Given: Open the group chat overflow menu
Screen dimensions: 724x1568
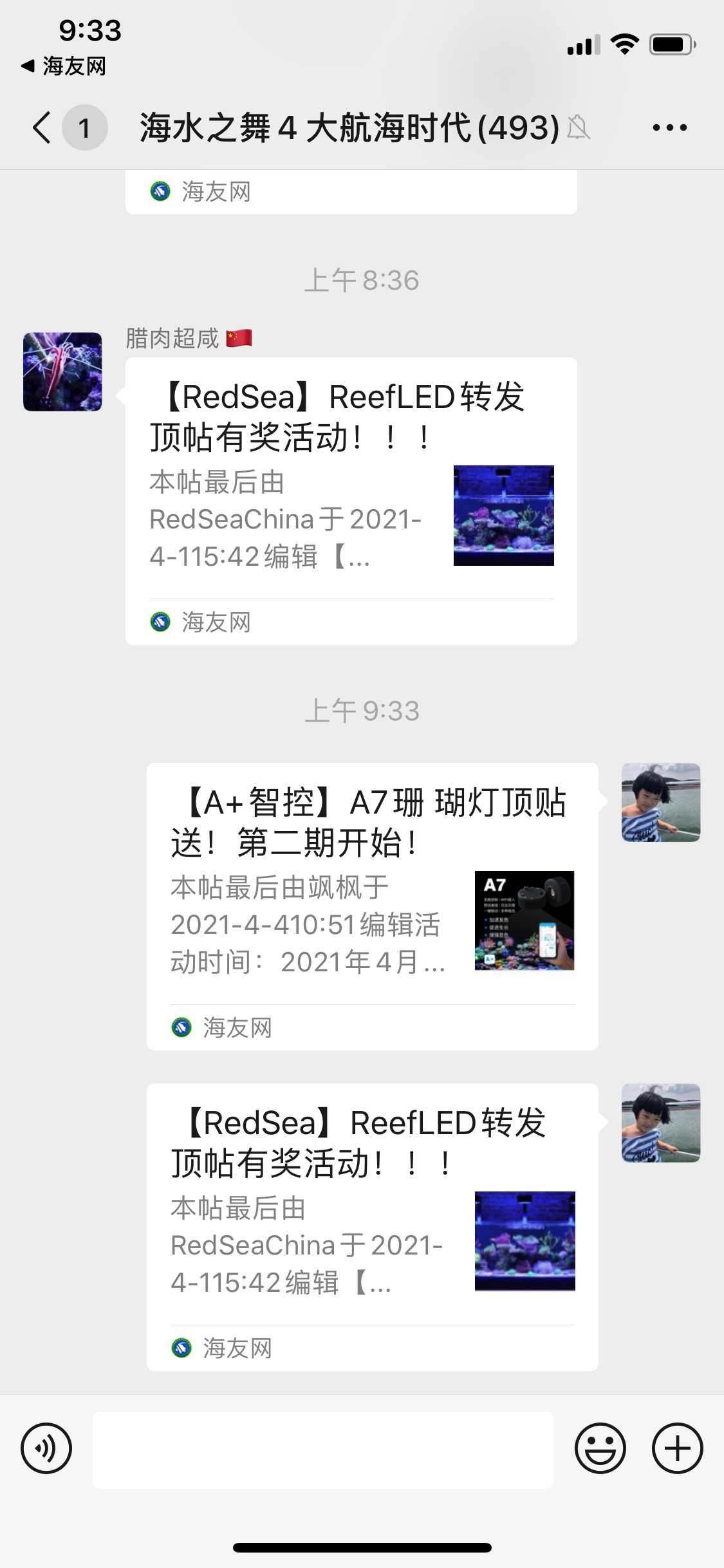Looking at the screenshot, I should click(669, 127).
